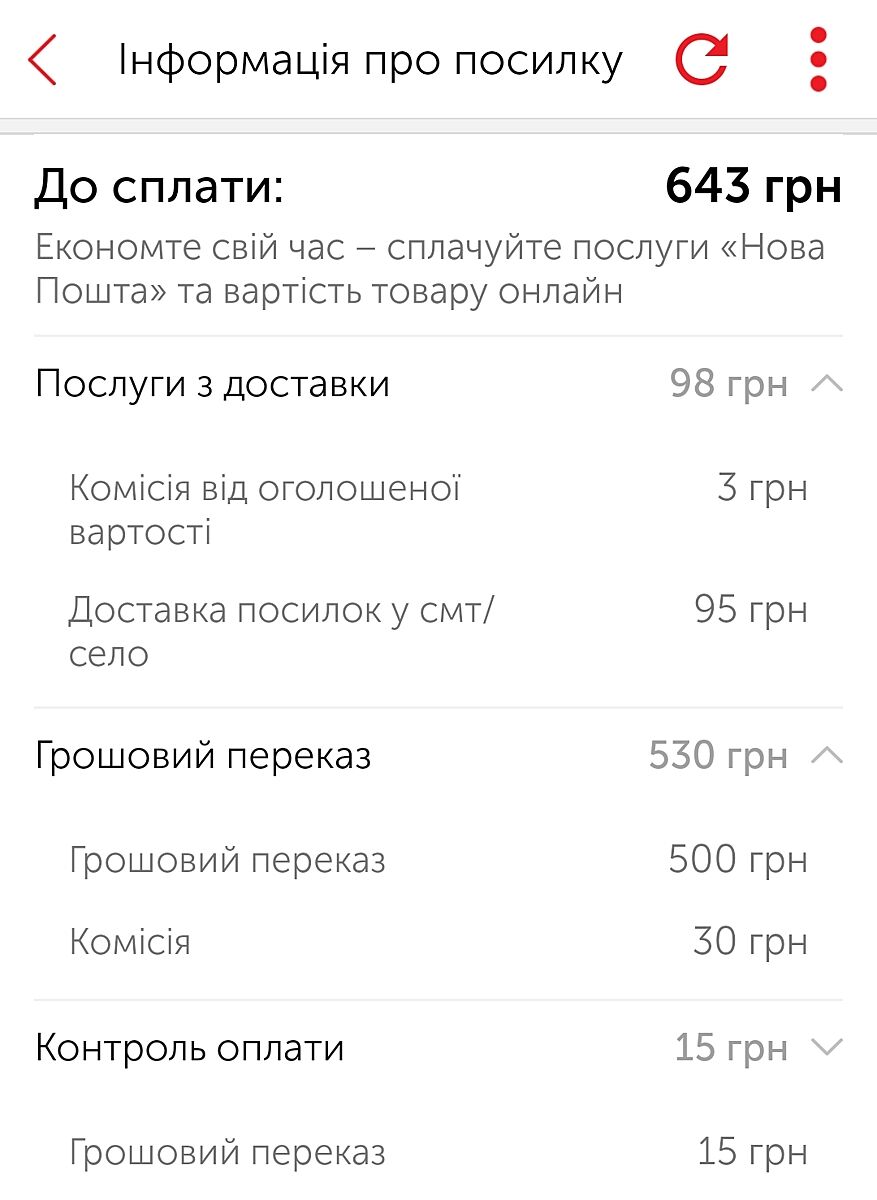Refresh the parcel information
The width and height of the screenshot is (877, 1200).
(701, 60)
